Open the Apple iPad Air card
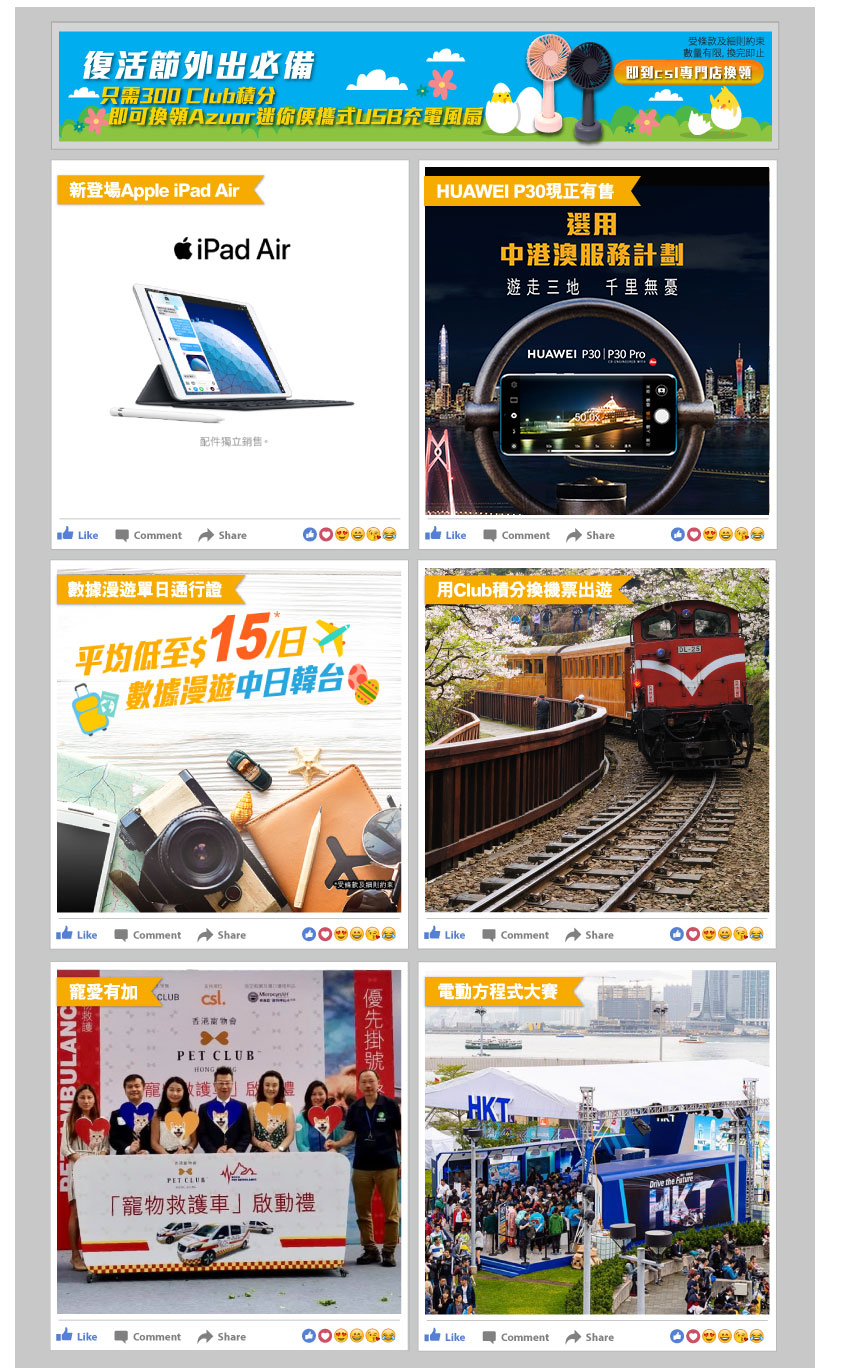The image size is (845, 1368). point(230,341)
